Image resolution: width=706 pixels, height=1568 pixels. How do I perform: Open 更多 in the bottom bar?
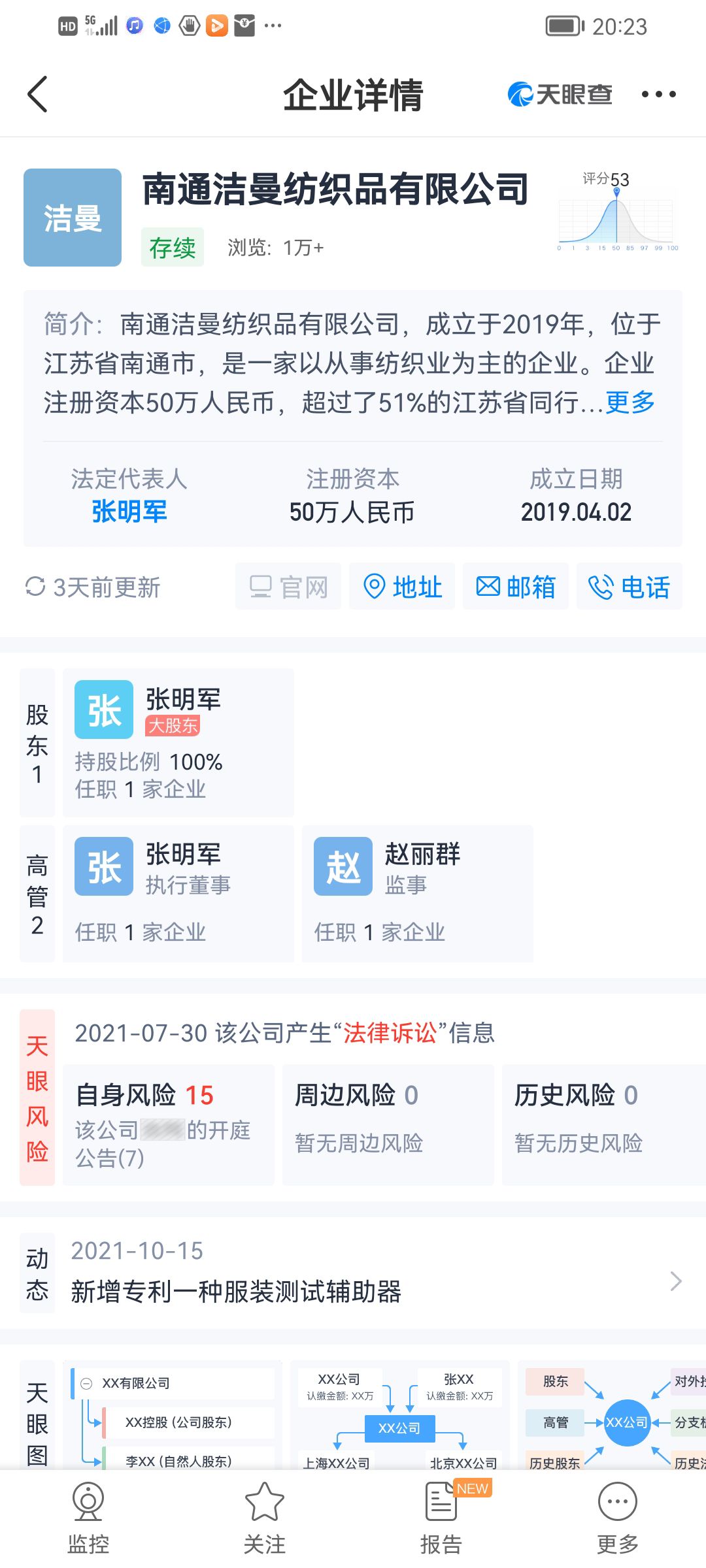[x=618, y=1518]
